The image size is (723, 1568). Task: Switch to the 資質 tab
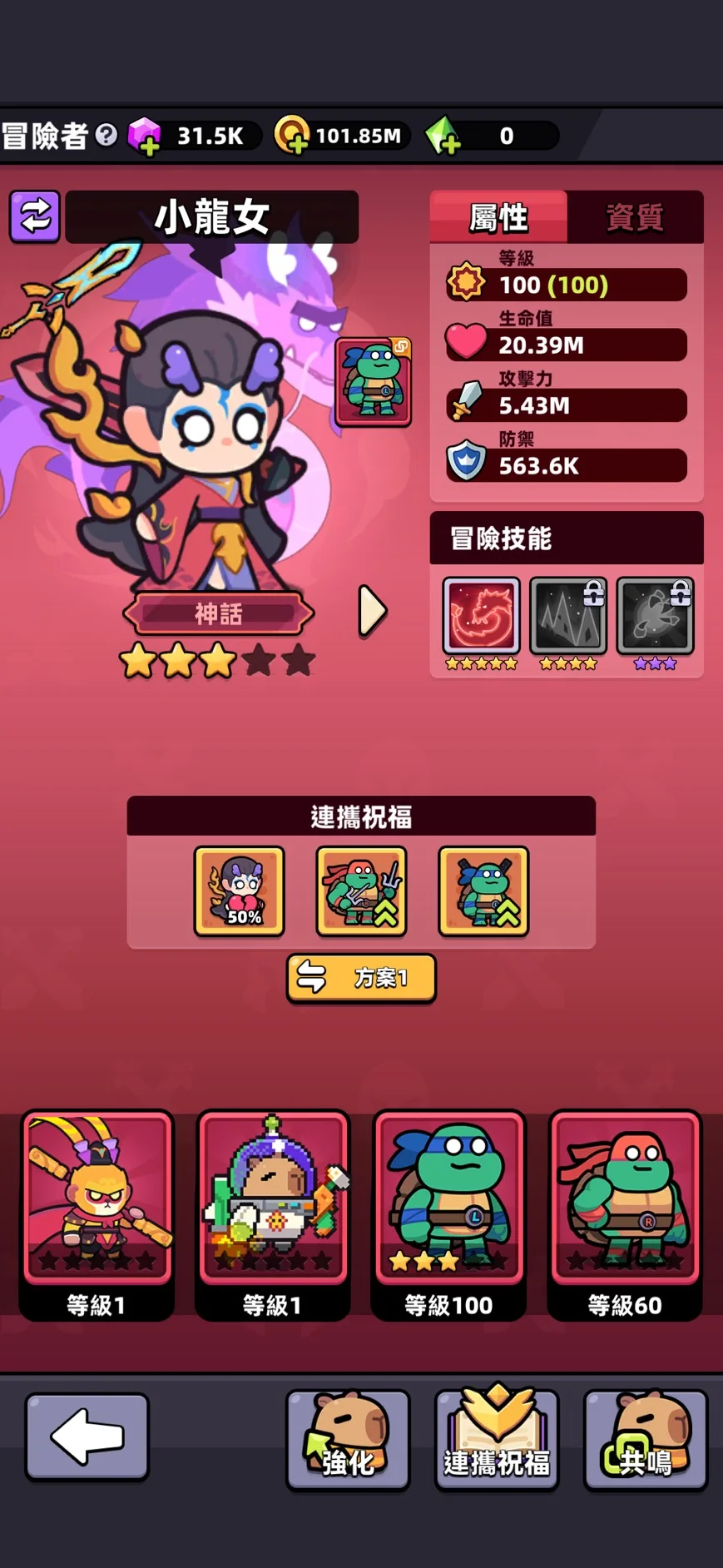click(x=634, y=218)
